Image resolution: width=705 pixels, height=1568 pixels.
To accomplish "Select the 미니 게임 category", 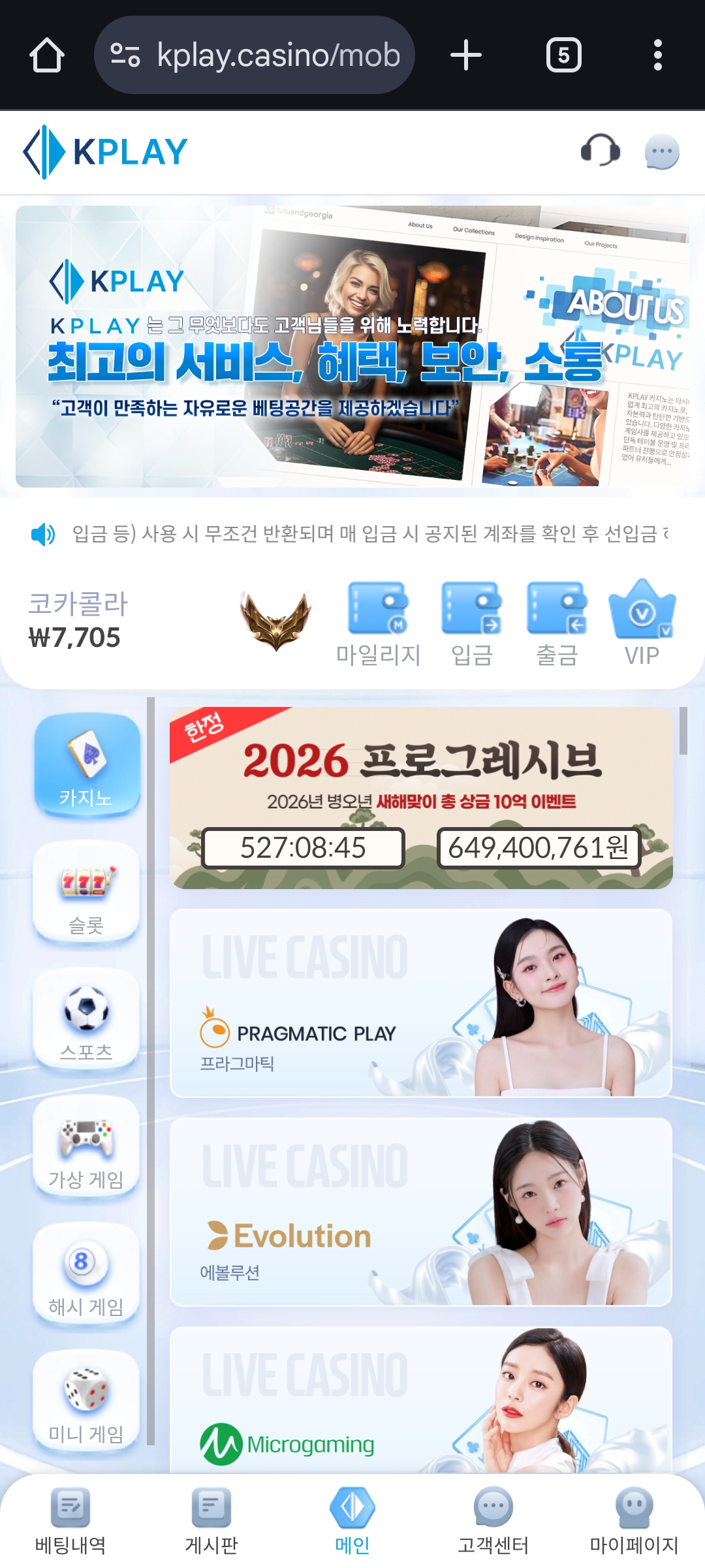I will click(86, 1400).
